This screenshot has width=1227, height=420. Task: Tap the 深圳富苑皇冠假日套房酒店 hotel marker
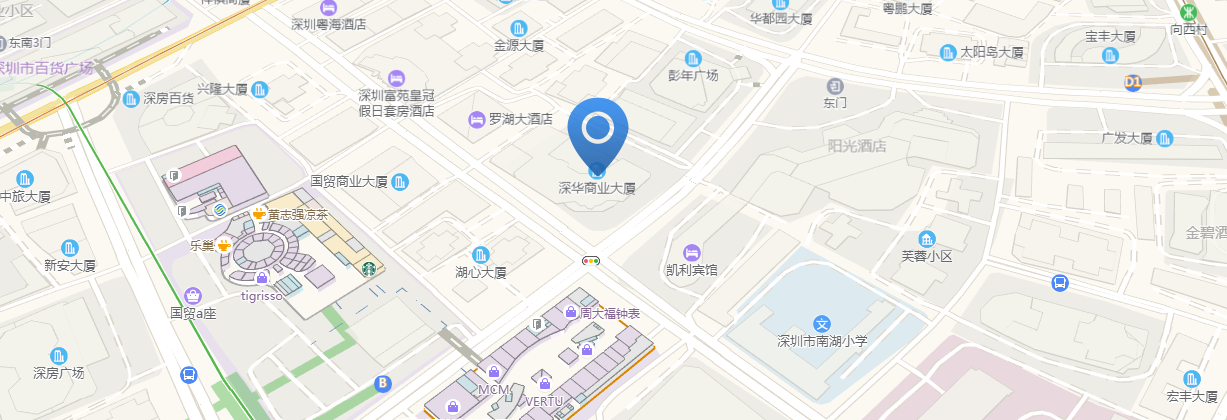(396, 78)
